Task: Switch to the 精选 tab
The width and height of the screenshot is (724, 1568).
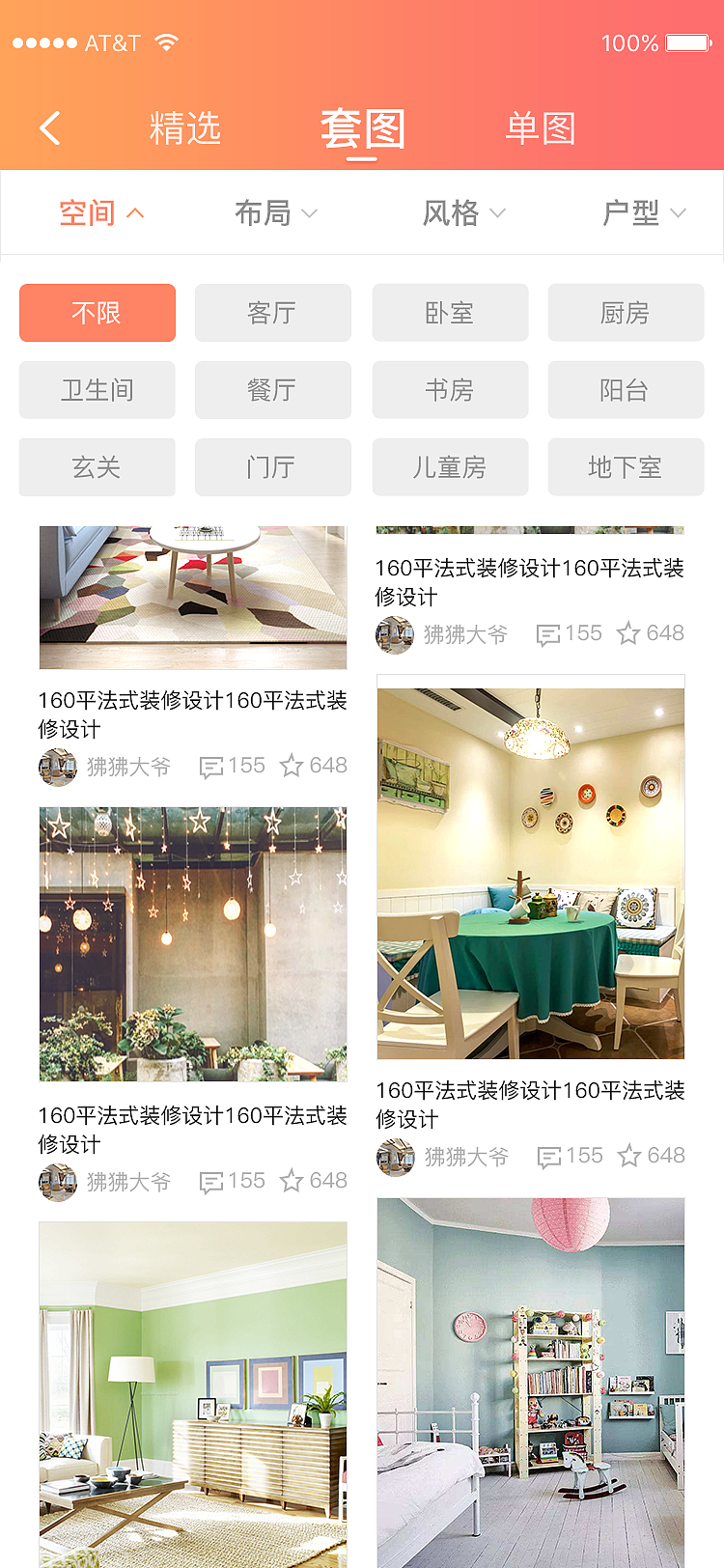Action: coord(185,128)
